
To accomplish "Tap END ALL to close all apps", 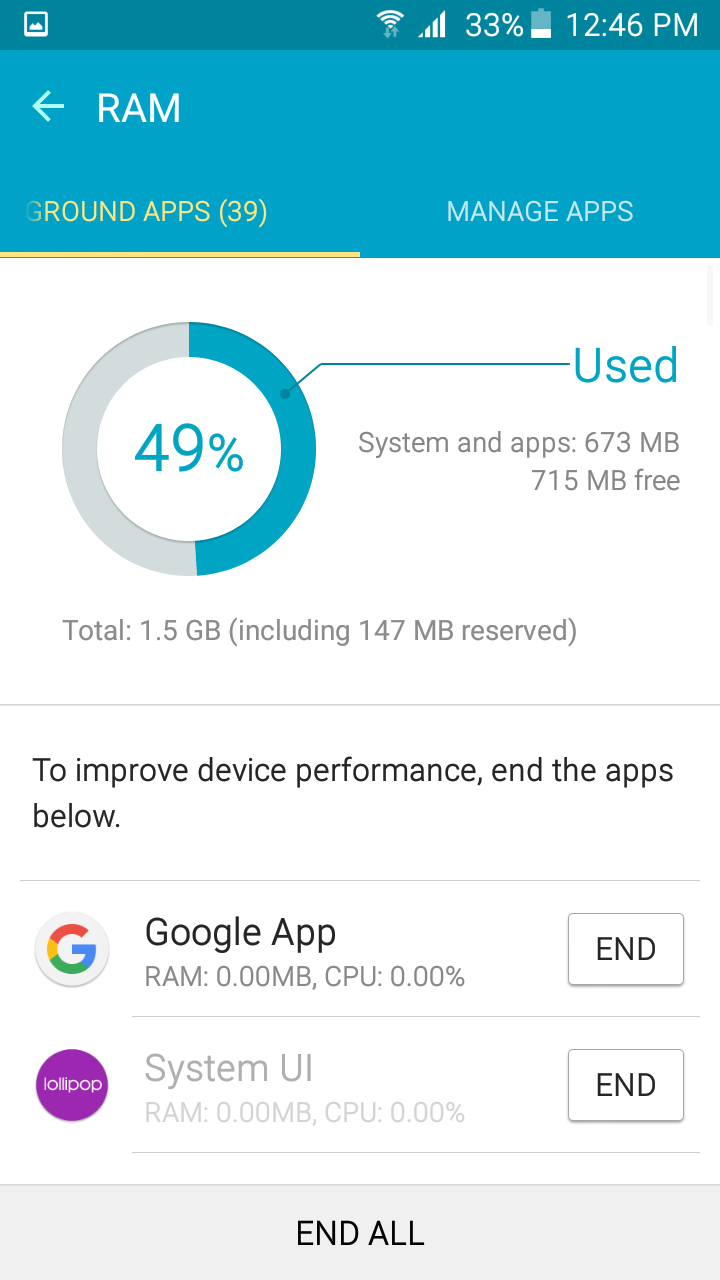I will point(360,1233).
